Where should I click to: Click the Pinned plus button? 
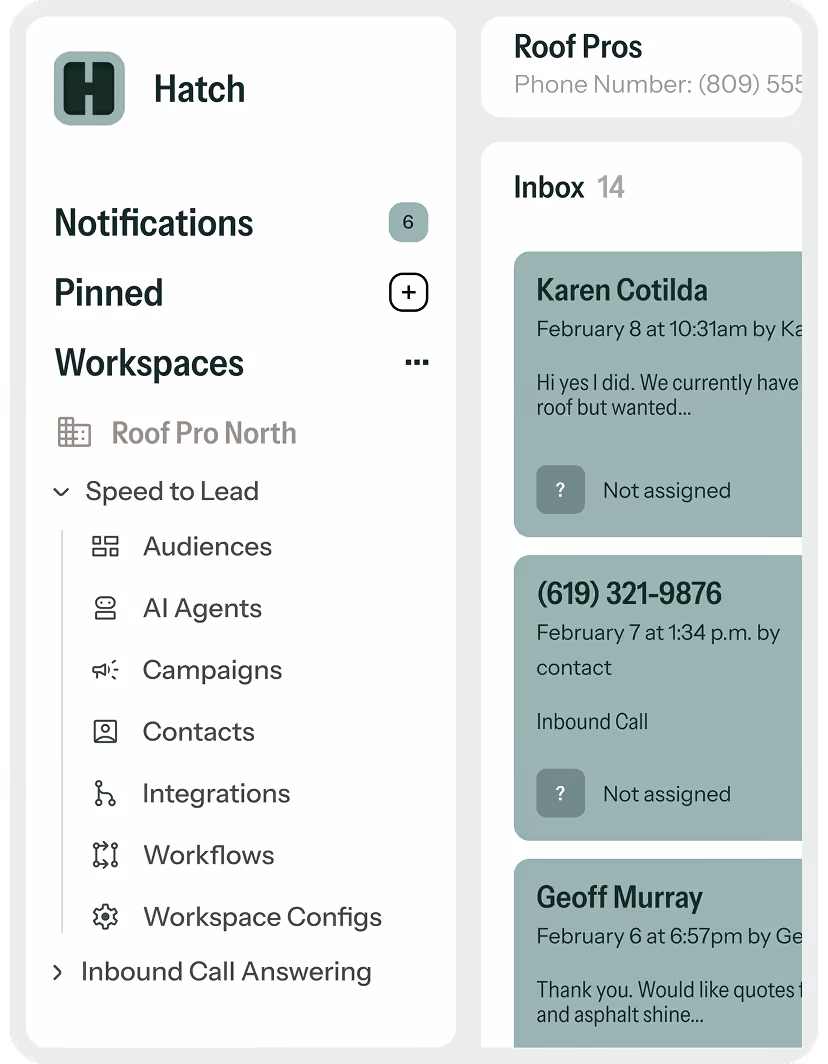coord(408,292)
